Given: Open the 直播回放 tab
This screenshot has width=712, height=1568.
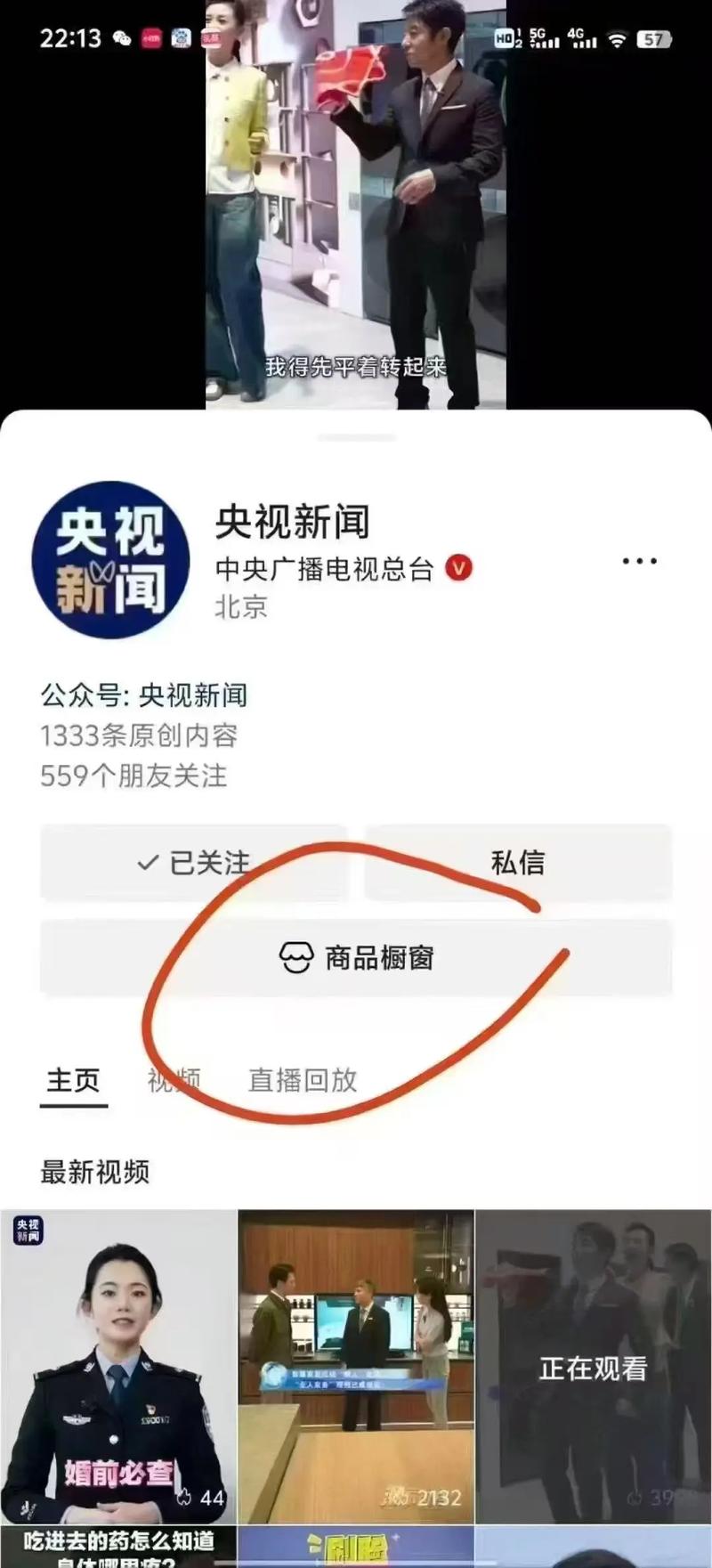Looking at the screenshot, I should click(x=303, y=1081).
